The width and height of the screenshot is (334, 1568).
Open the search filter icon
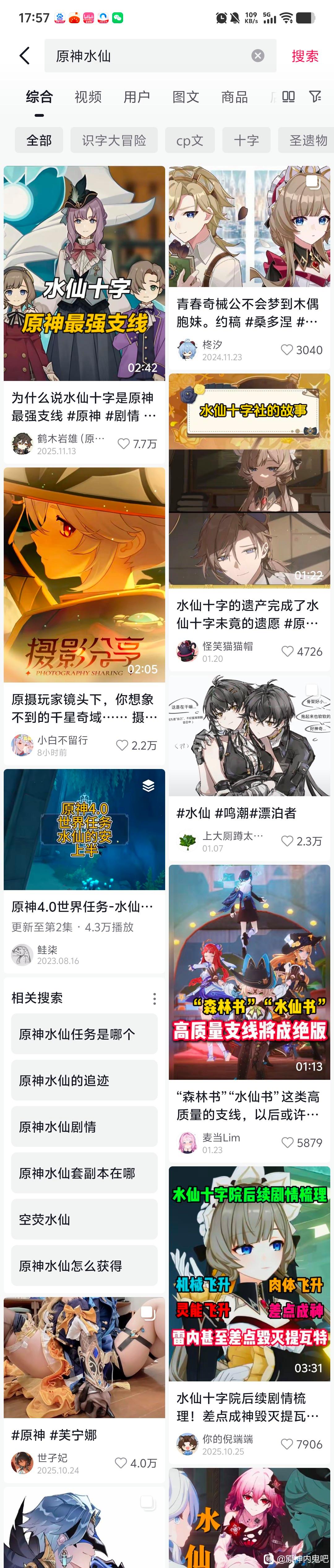coord(315,96)
